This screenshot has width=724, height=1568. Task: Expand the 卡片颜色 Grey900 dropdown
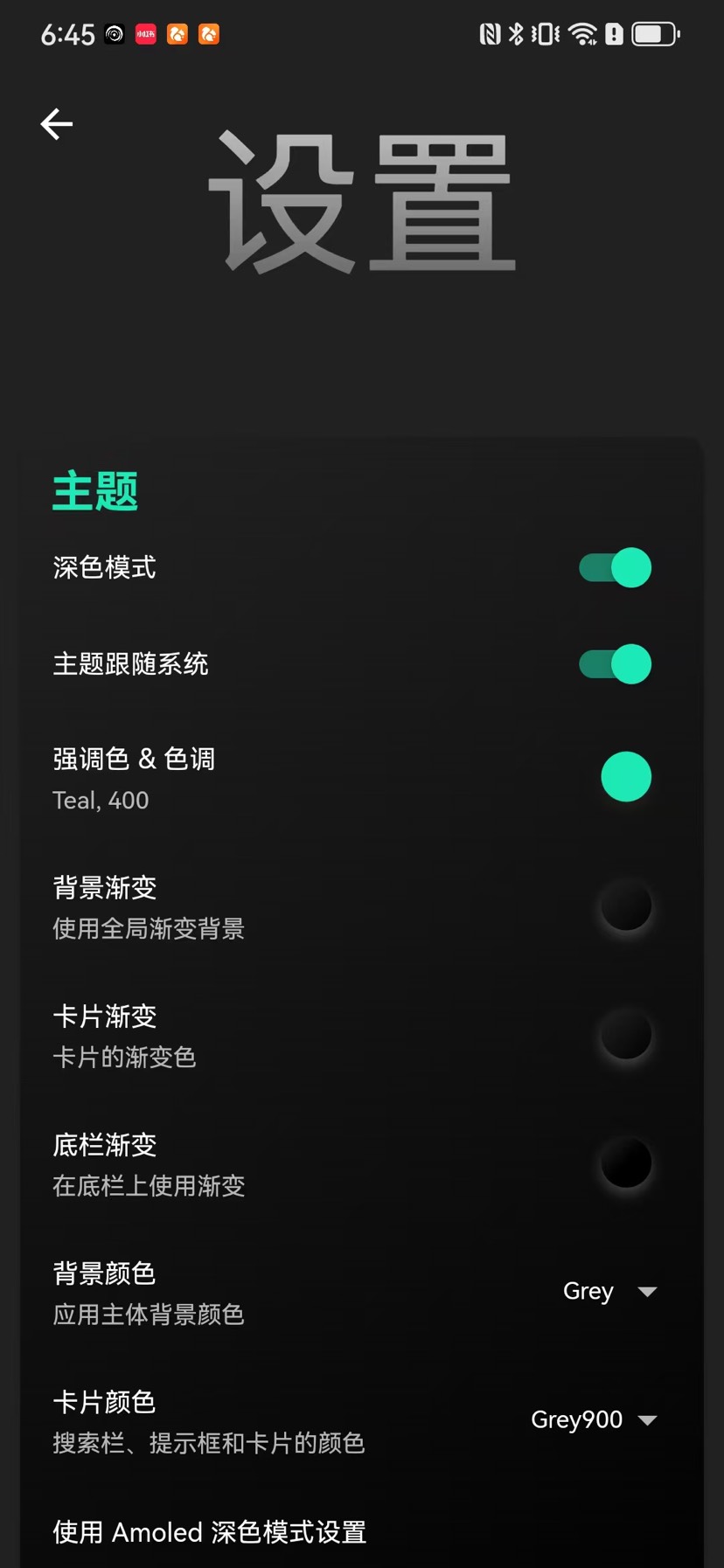[x=594, y=1419]
